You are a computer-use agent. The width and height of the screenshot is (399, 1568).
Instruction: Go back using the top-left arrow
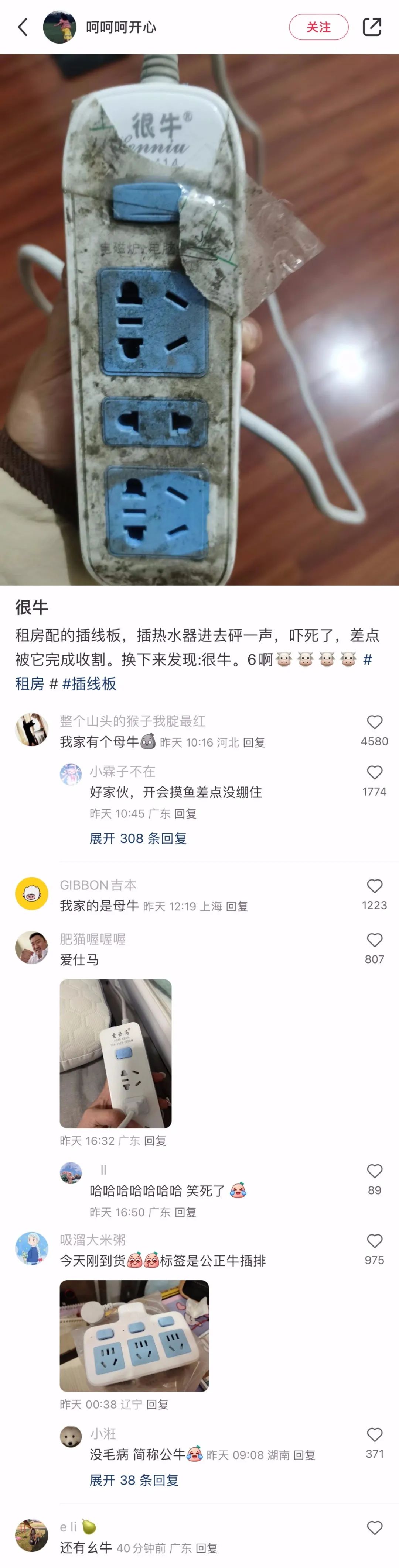coord(23,27)
